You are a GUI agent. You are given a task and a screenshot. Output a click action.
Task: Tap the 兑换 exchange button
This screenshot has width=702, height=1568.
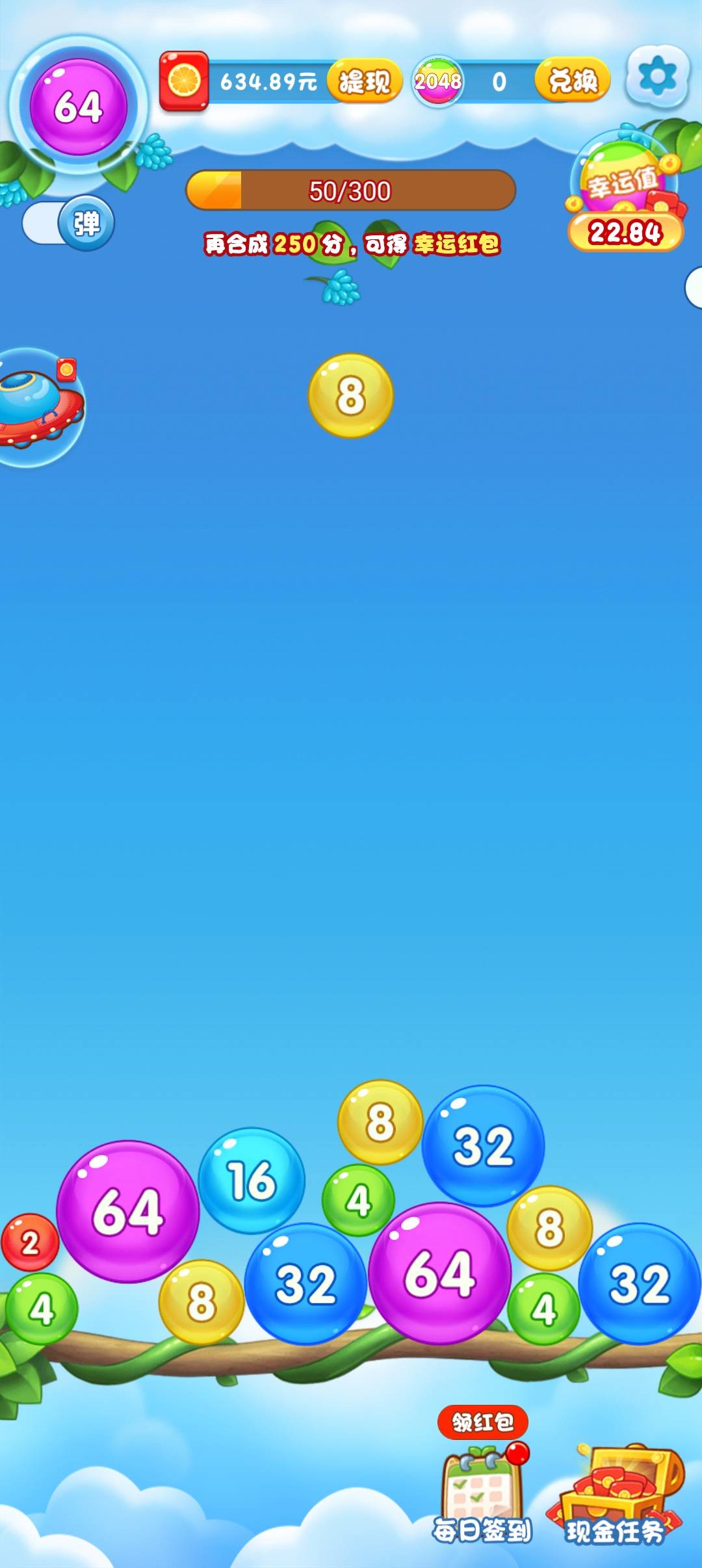572,81
